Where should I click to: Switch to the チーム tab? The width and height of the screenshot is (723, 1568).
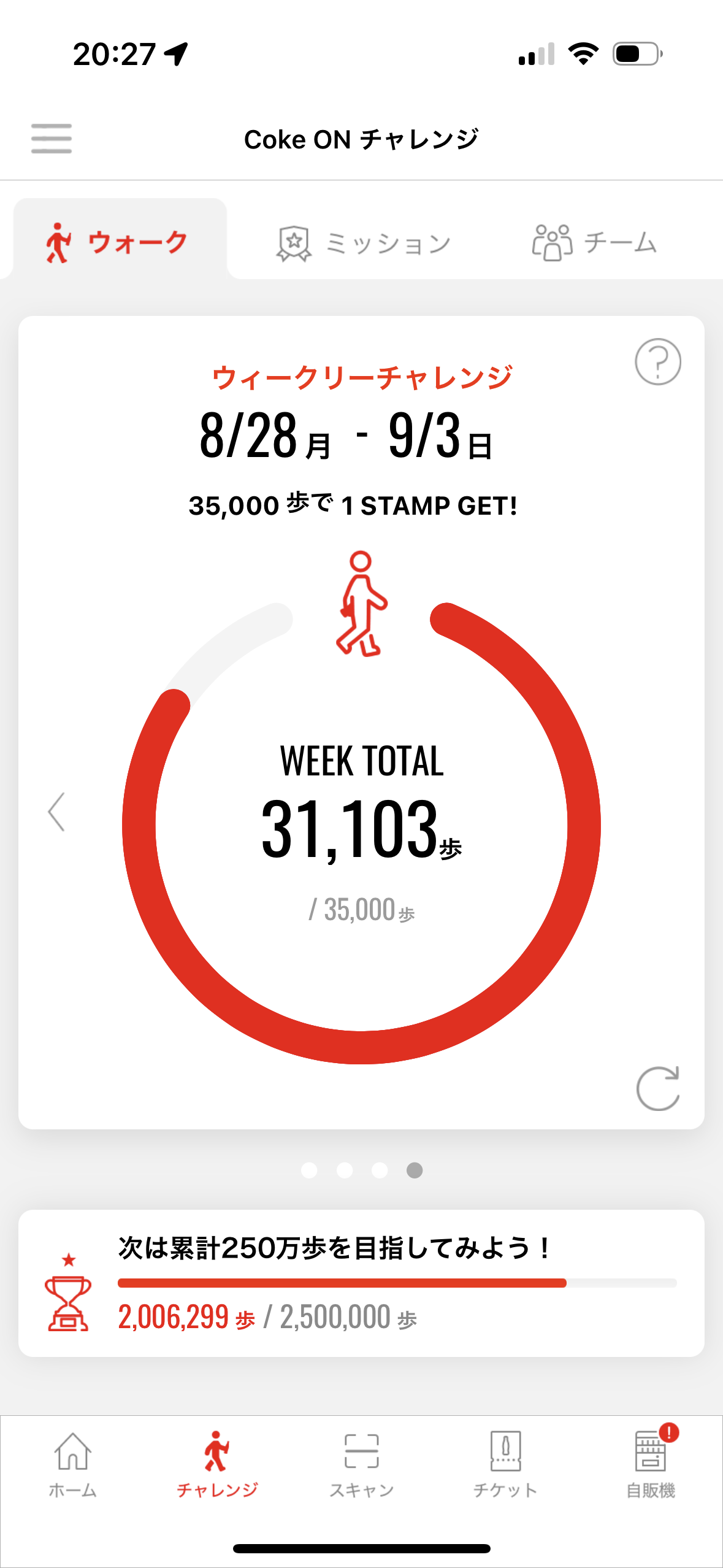coord(594,243)
